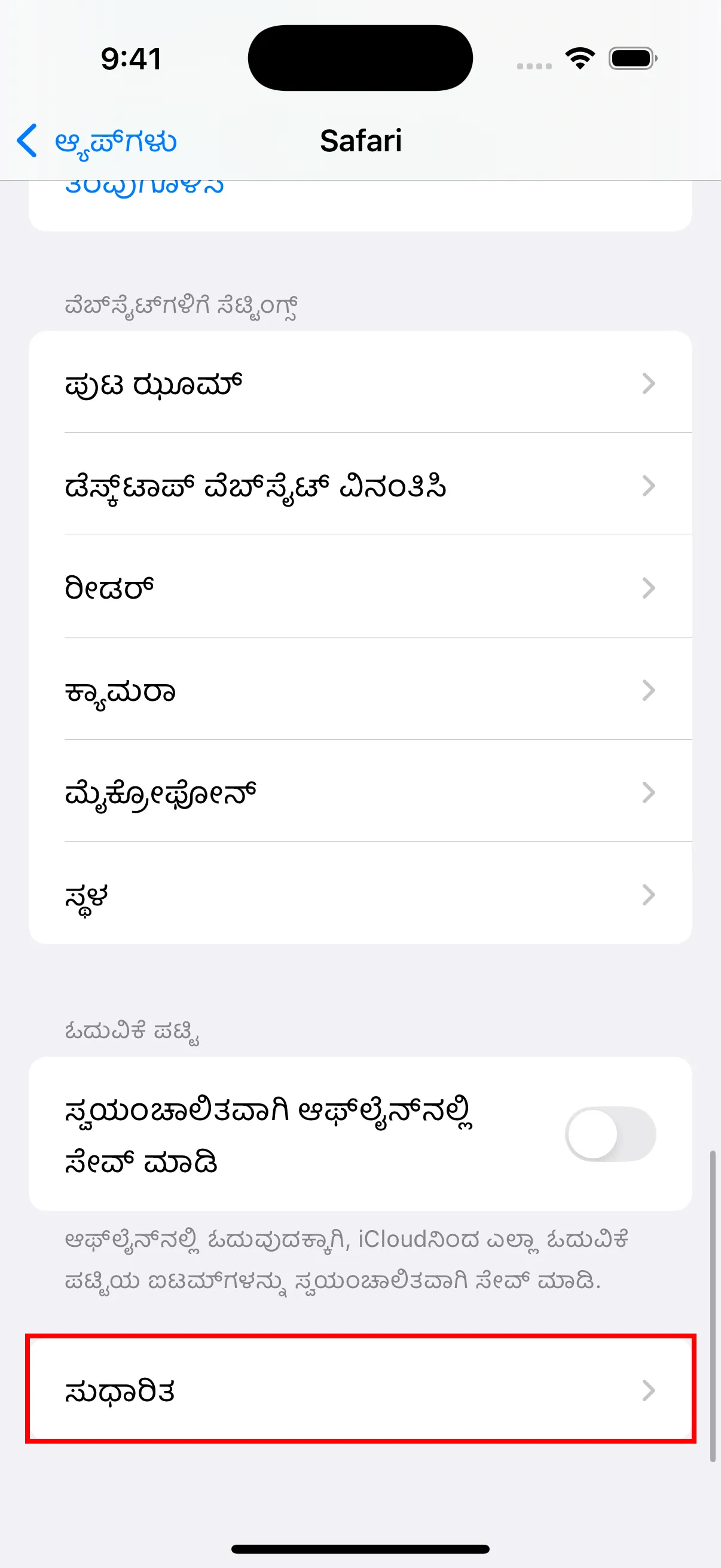
Task: Open ಕ್ಯಾಮರಾ (Camera) website settings
Action: [x=359, y=690]
